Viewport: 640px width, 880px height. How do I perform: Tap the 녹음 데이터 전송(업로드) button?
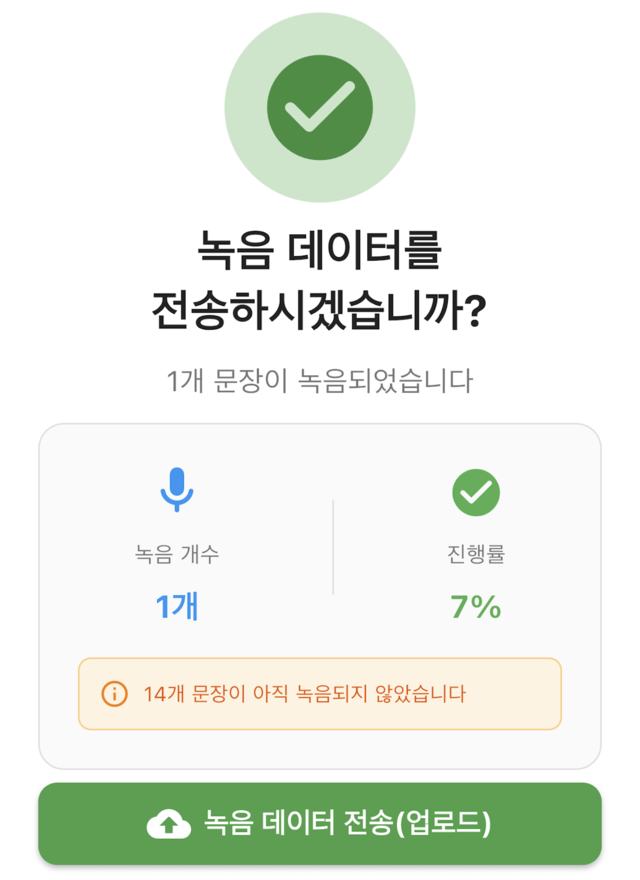coord(320,823)
